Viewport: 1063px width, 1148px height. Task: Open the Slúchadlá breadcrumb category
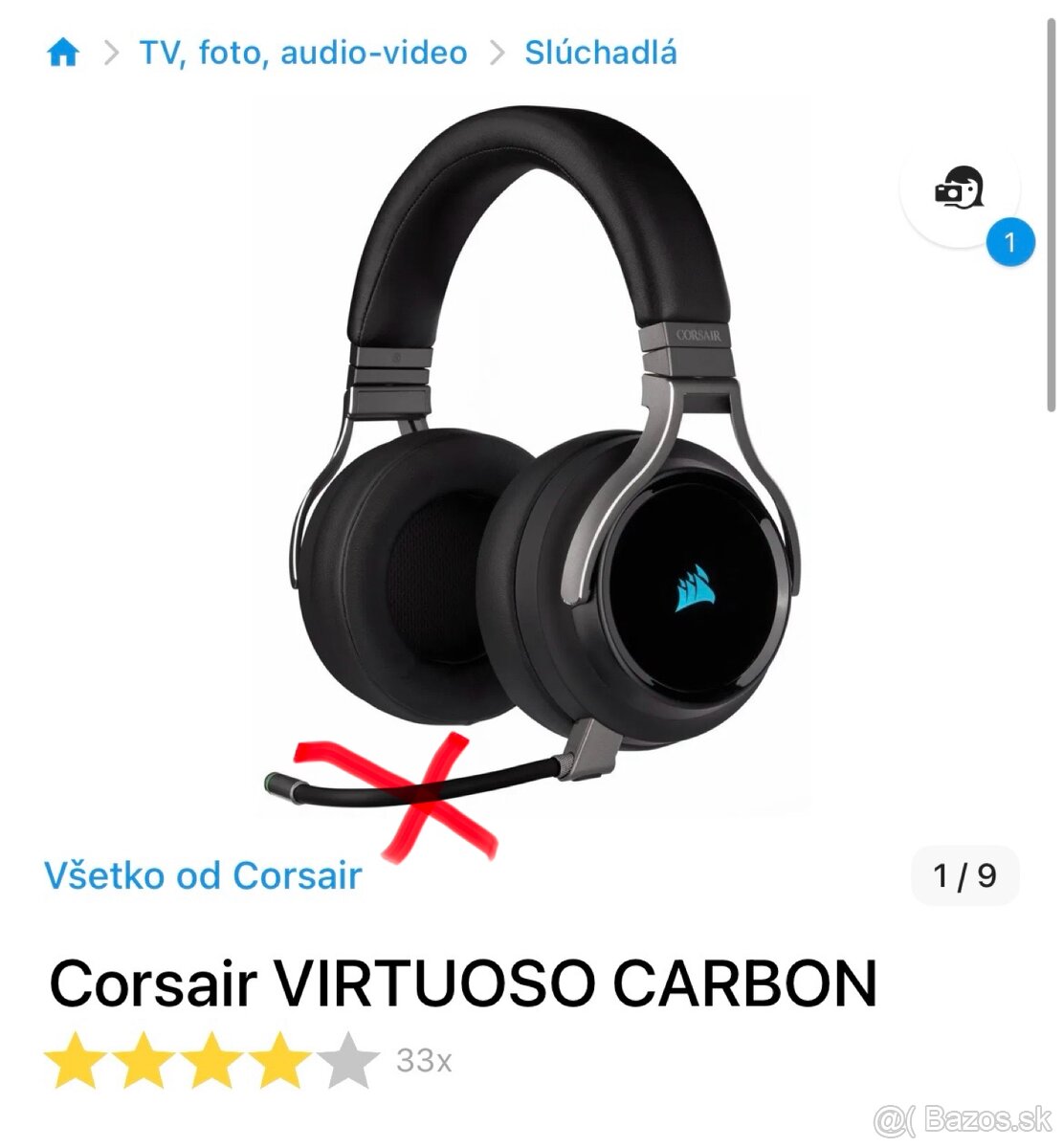600,52
